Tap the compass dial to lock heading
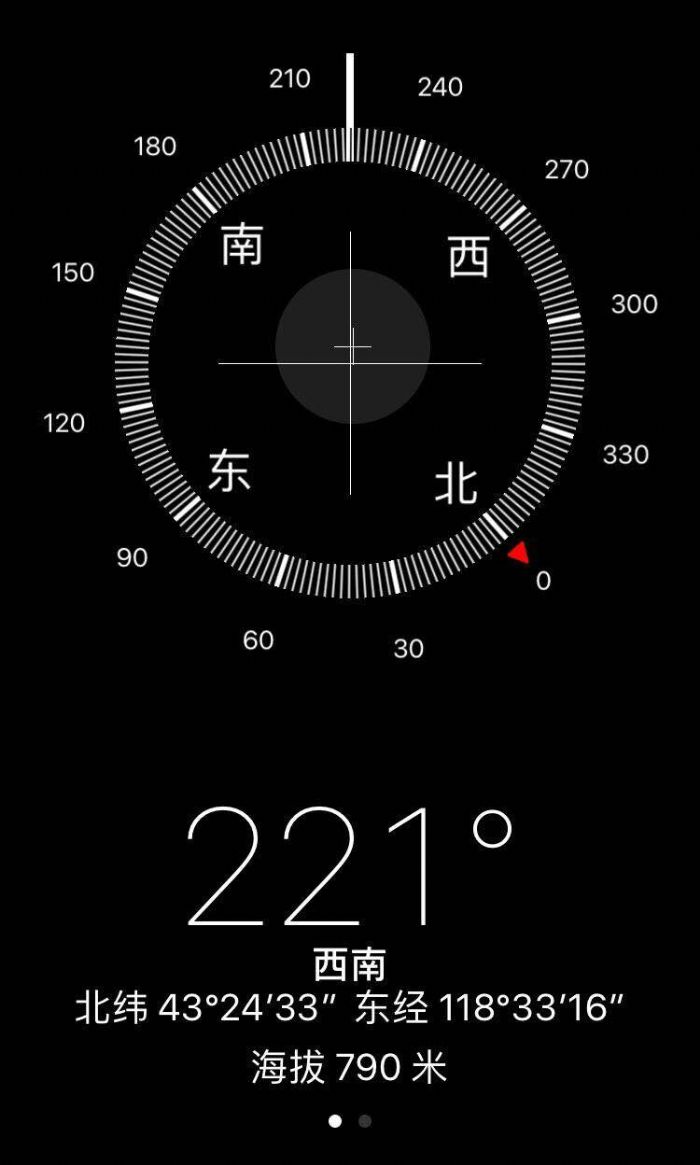700x1165 pixels. 350,362
